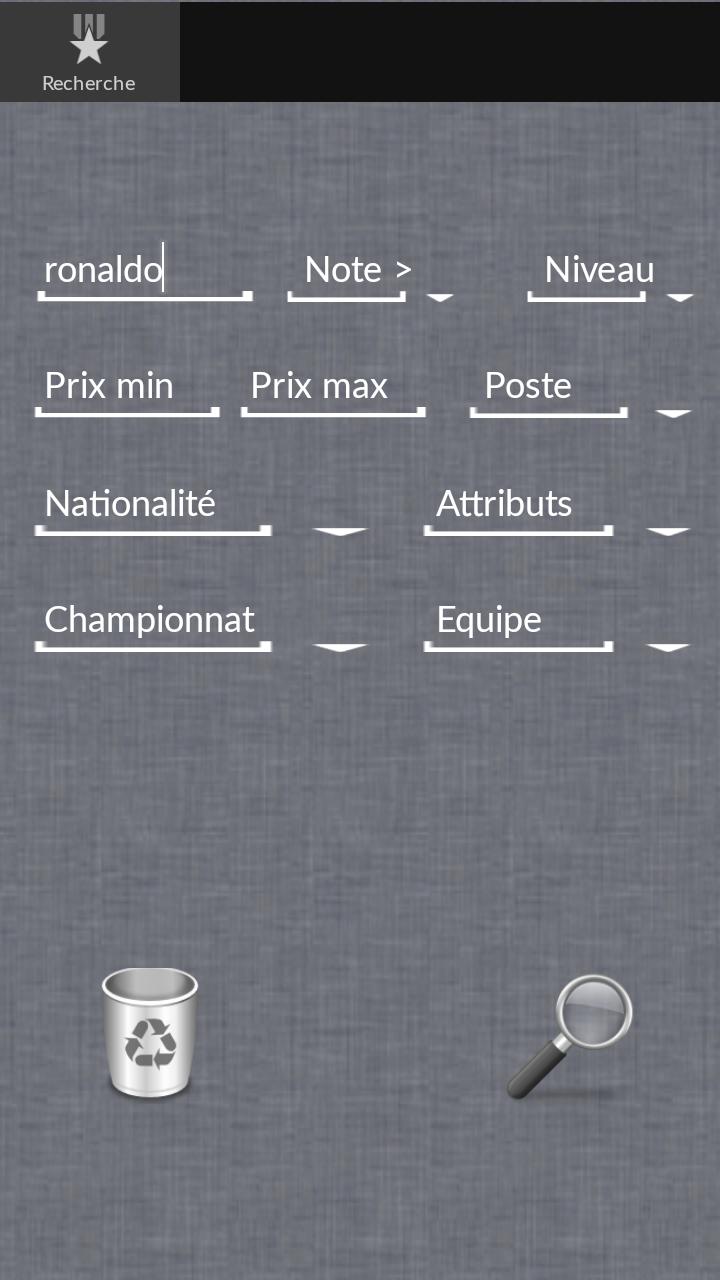Expand the Attributs dropdown arrow
This screenshot has width=720, height=1280.
(x=668, y=530)
